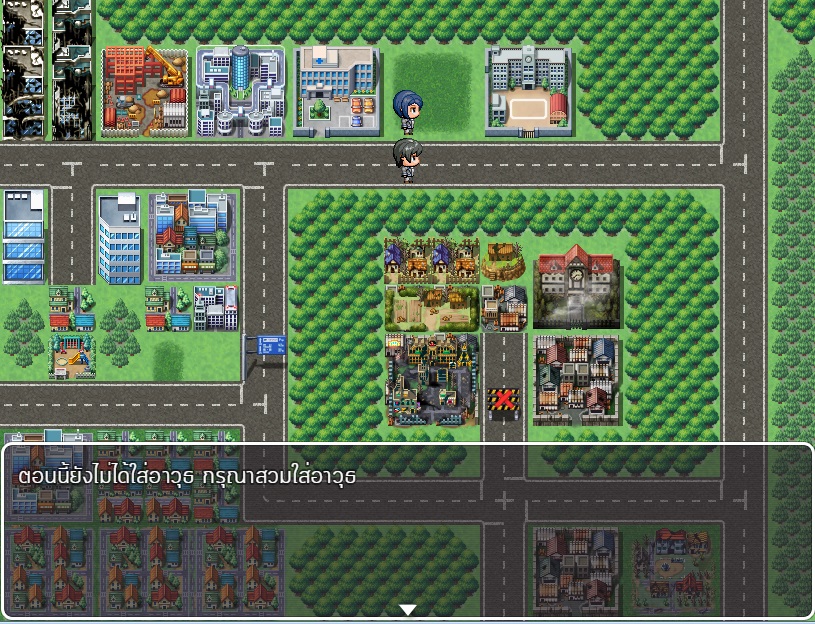815x624 pixels.
Task: Tap the white continue arrow in the dialogue
Action: pos(408,609)
